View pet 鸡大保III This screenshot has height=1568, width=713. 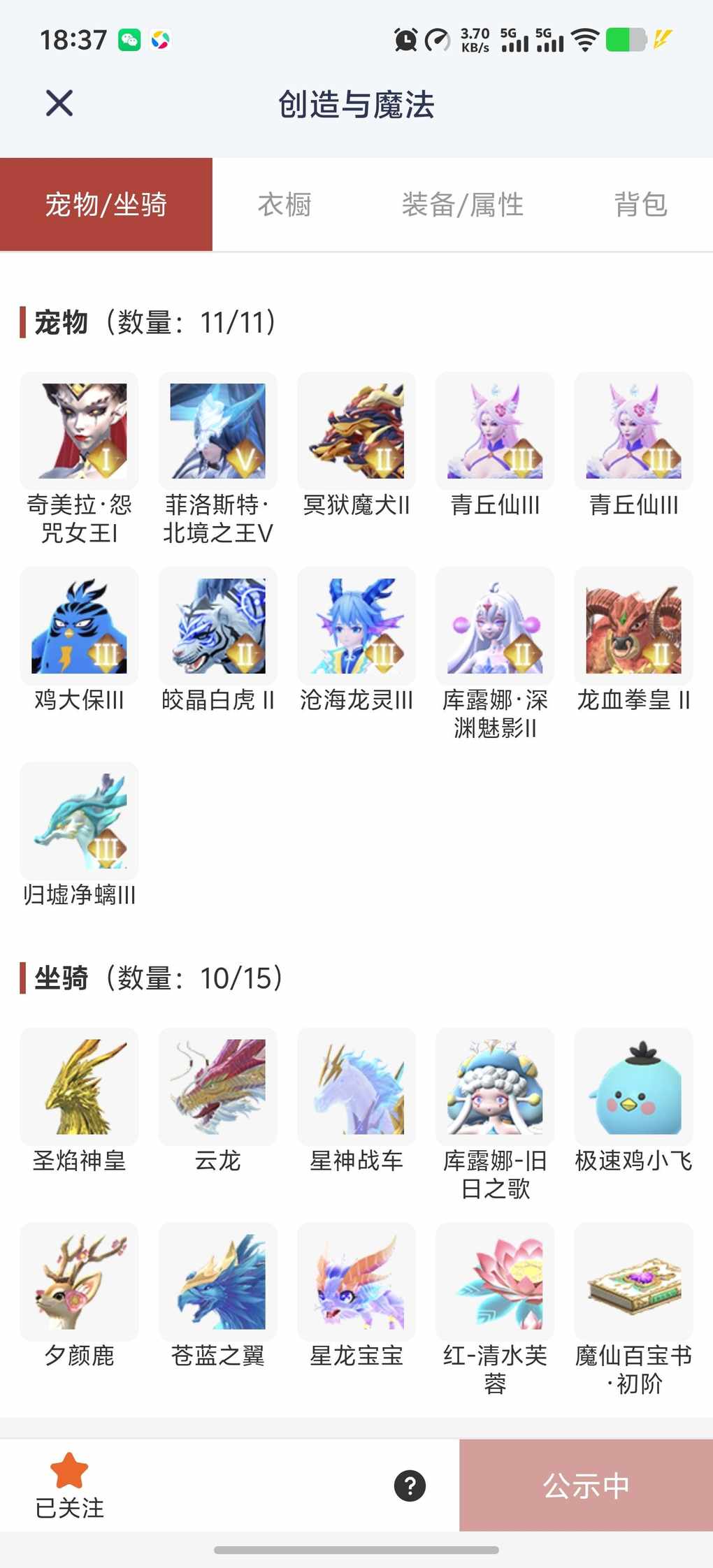(79, 626)
